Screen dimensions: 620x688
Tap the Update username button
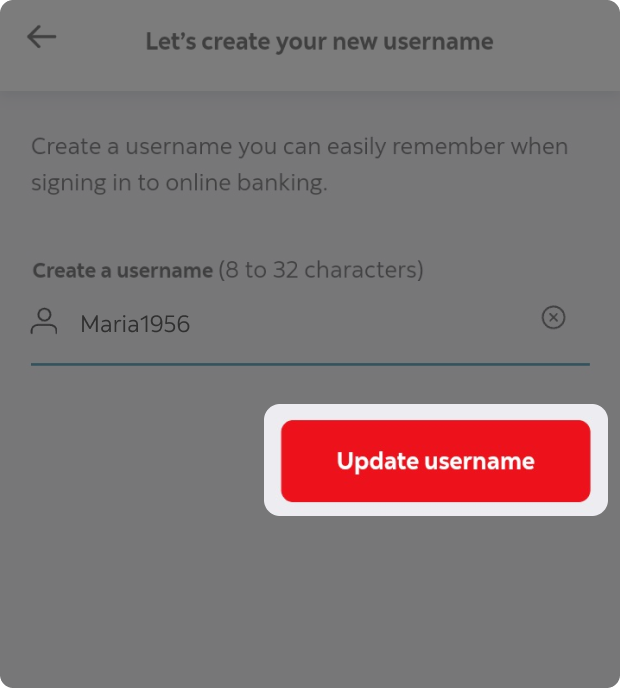pos(435,461)
